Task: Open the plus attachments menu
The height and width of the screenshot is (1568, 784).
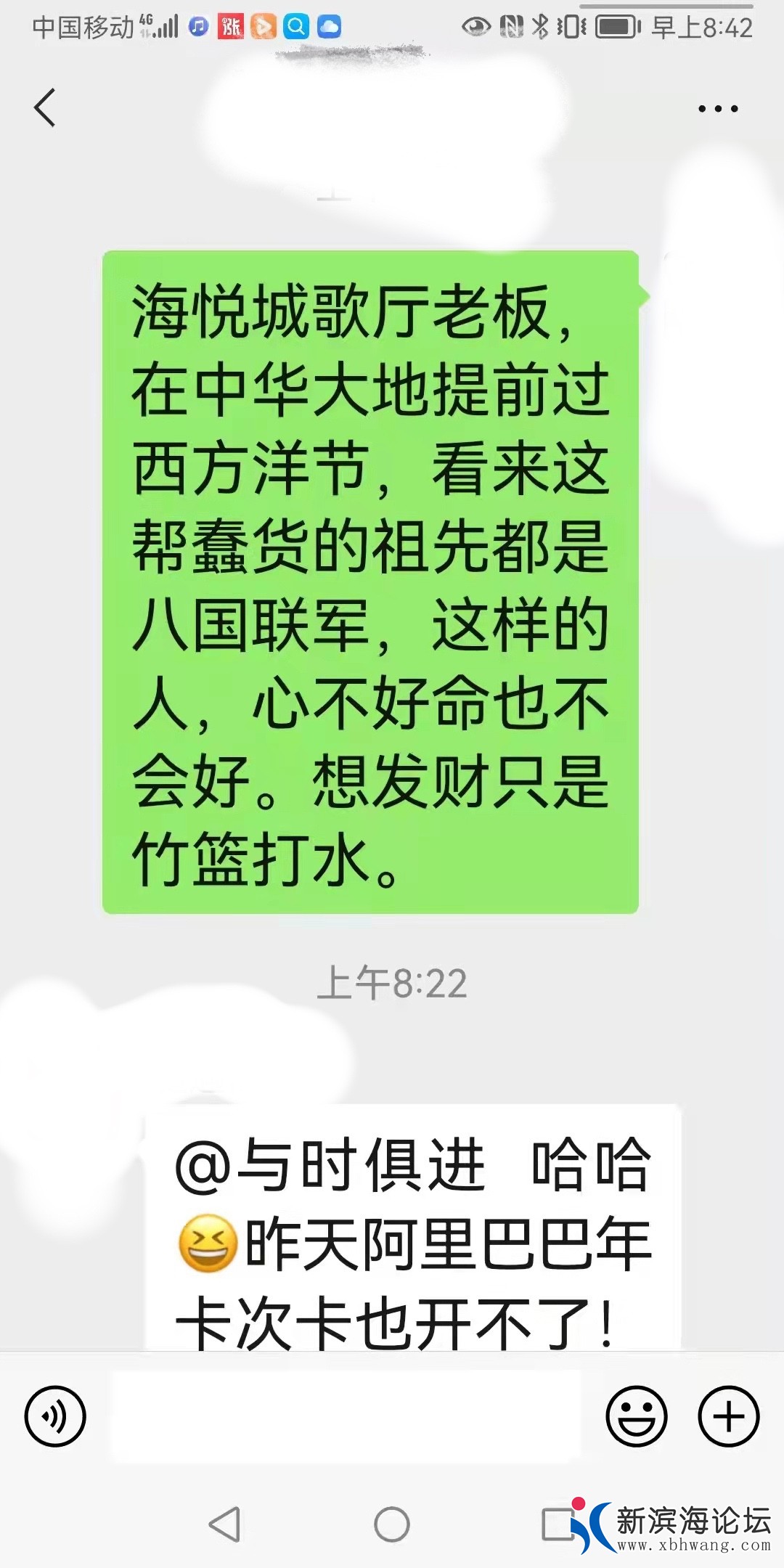Action: [728, 1416]
